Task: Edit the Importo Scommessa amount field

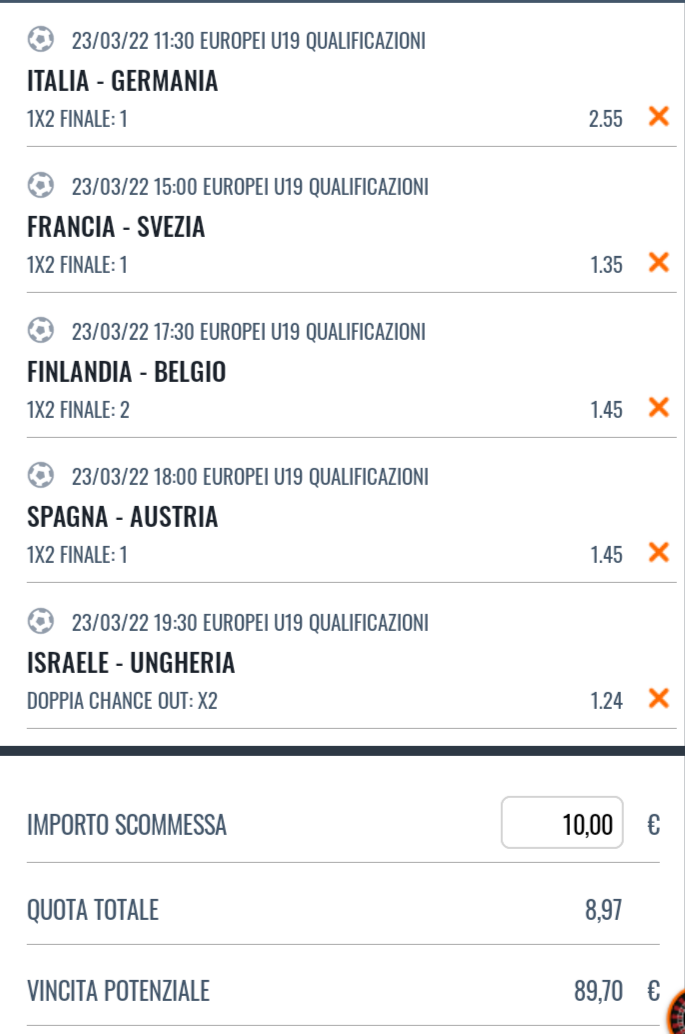Action: pyautogui.click(x=562, y=823)
